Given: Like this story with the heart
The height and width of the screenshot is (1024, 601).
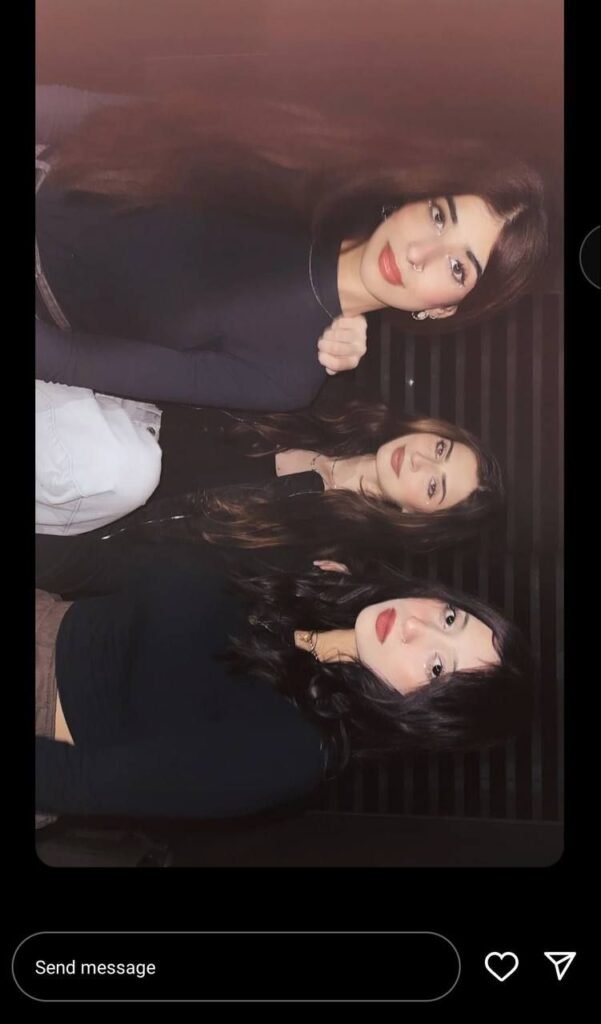Looking at the screenshot, I should coord(501,966).
